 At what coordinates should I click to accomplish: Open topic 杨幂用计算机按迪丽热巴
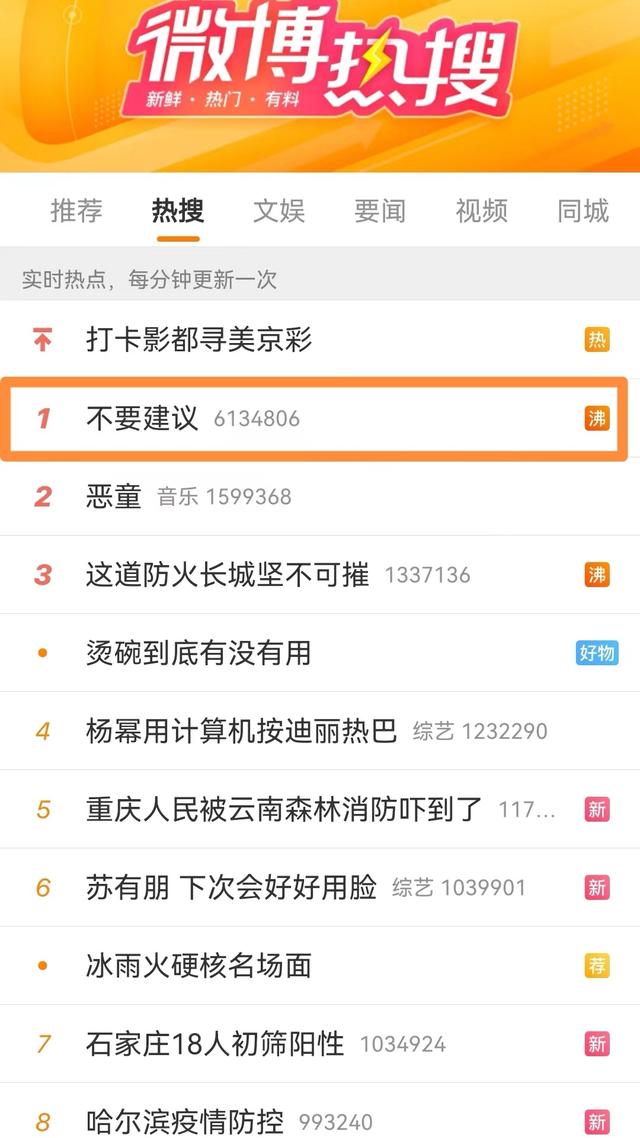coord(320,731)
